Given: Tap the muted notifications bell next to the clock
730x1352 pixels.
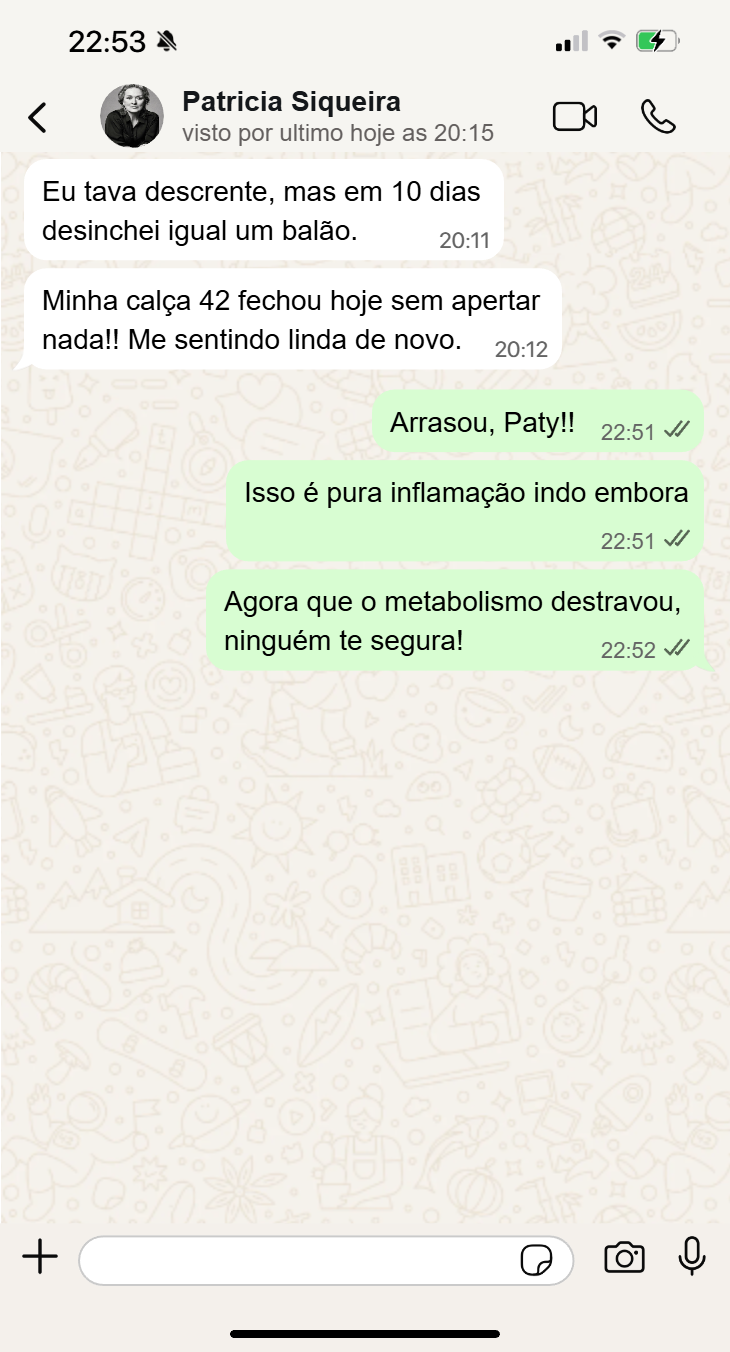Looking at the screenshot, I should [164, 40].
